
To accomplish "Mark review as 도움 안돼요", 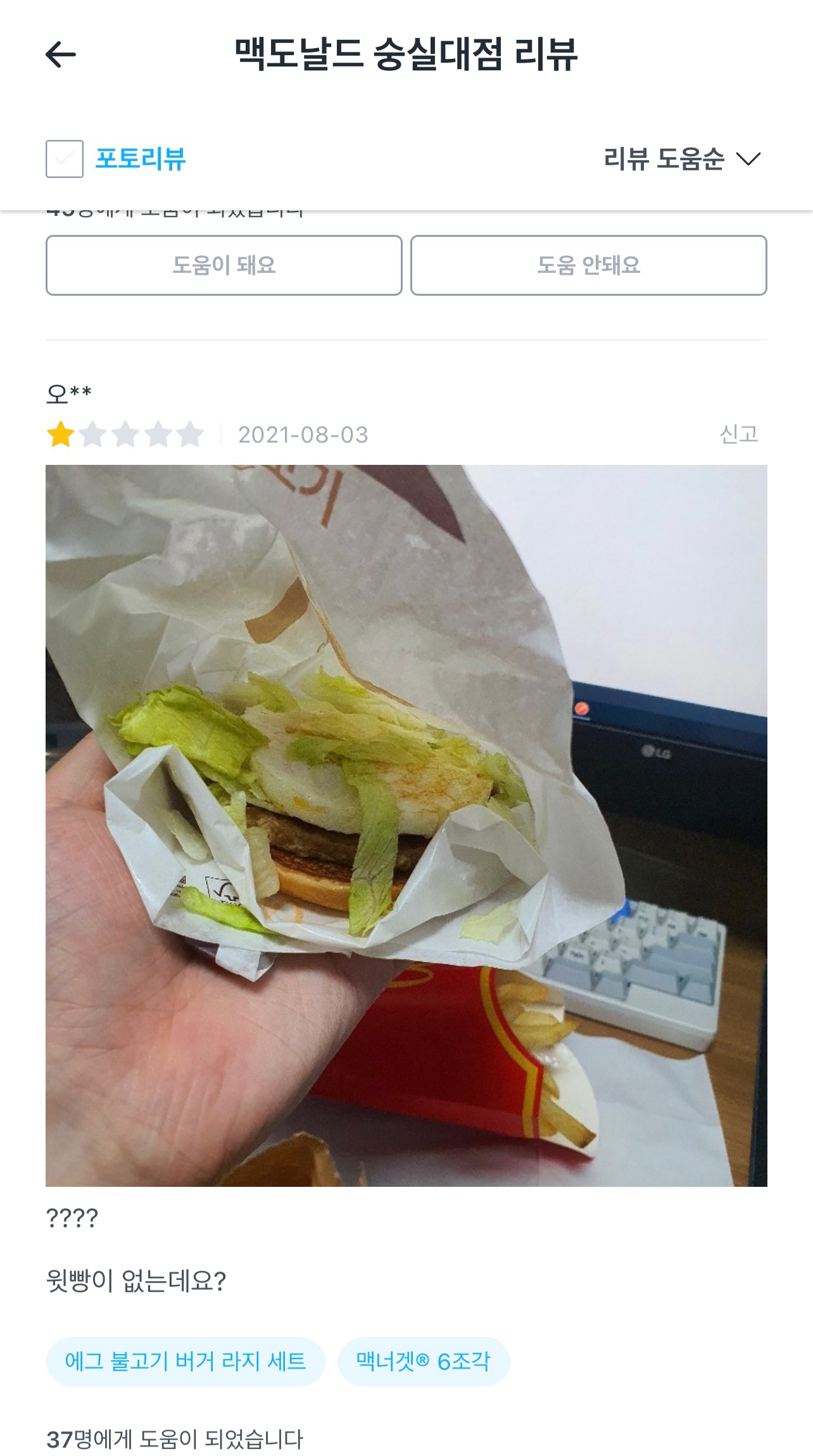I will point(588,265).
